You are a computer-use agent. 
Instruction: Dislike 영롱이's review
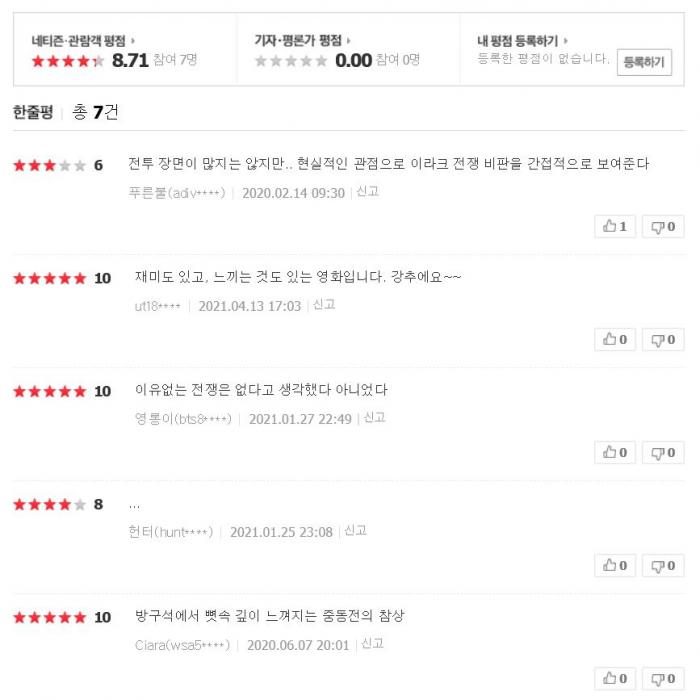(x=663, y=453)
